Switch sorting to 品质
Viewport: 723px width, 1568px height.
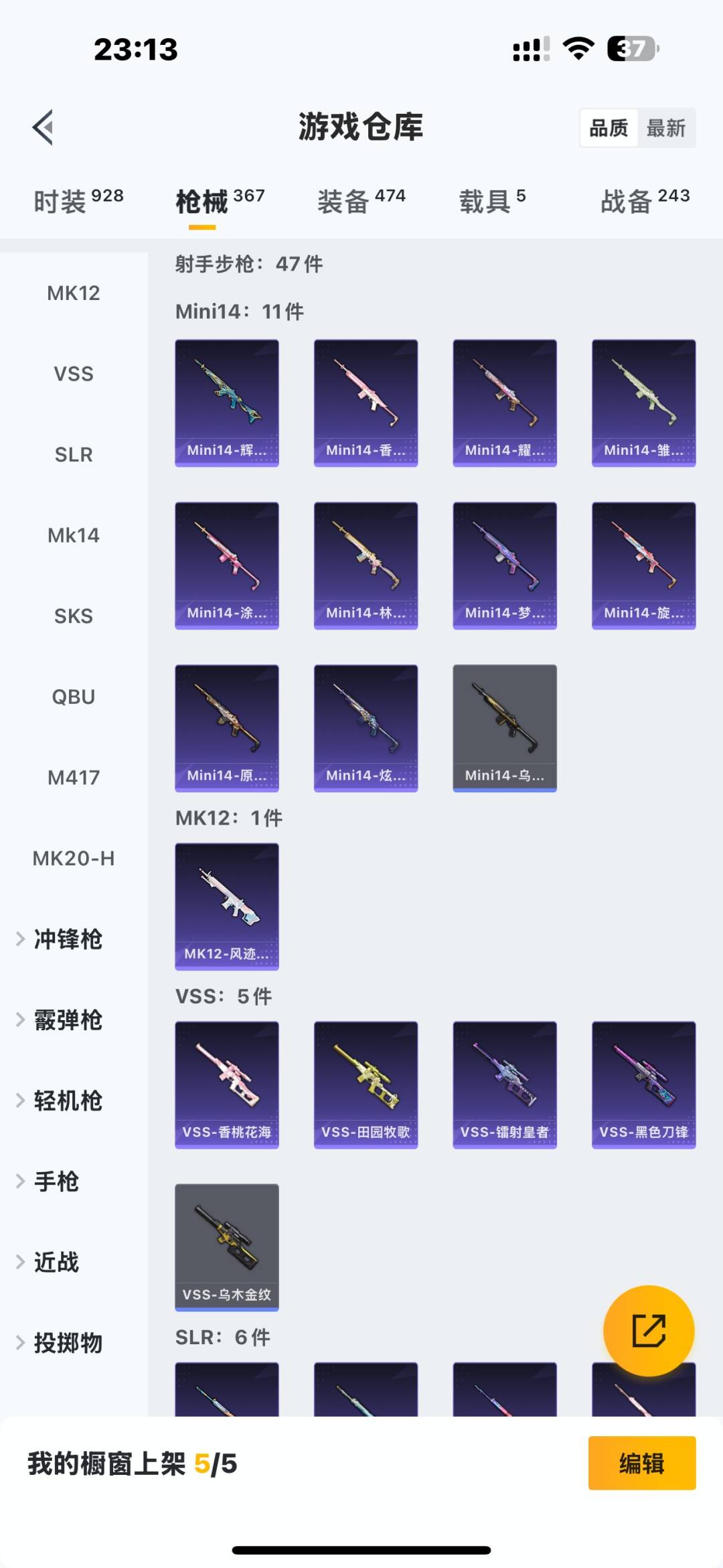click(x=608, y=127)
